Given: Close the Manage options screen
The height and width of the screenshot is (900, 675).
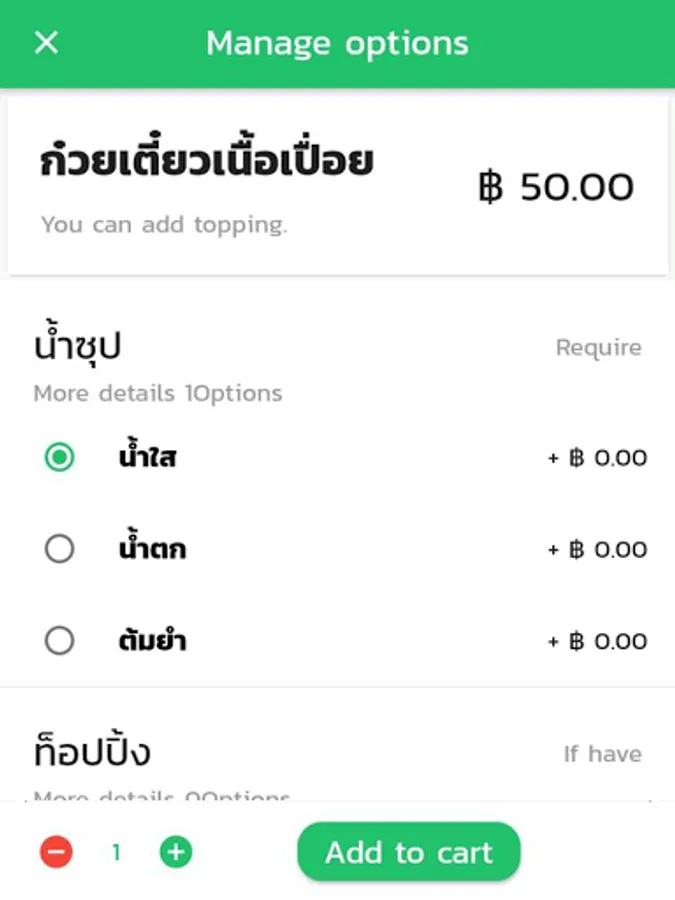Looking at the screenshot, I should pyautogui.click(x=46, y=43).
